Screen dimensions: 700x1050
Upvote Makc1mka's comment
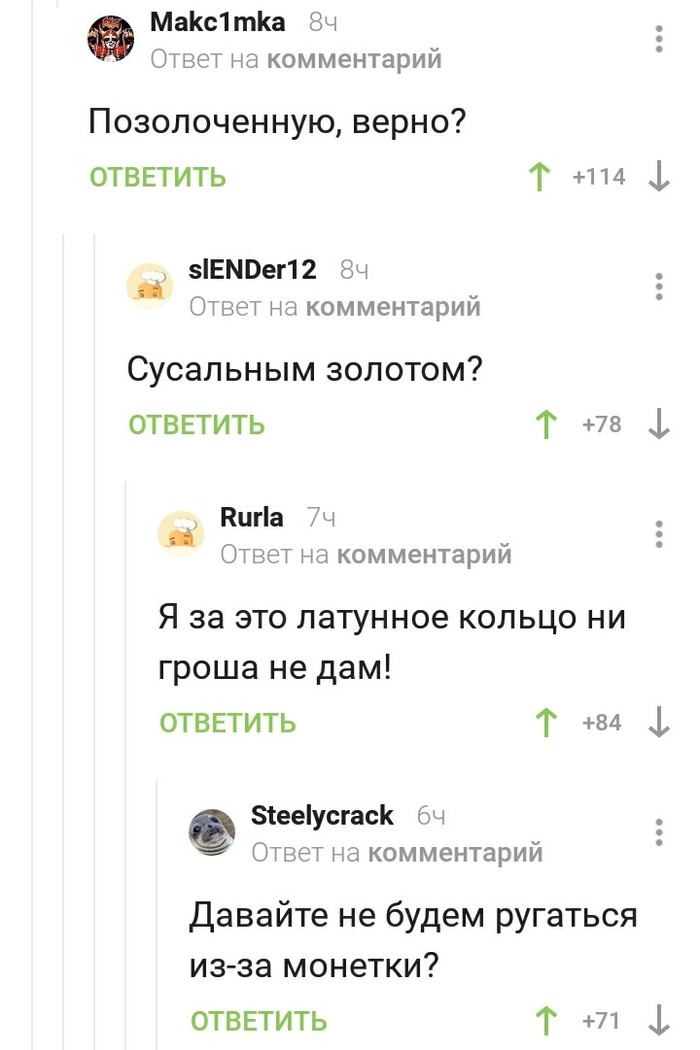coord(540,178)
